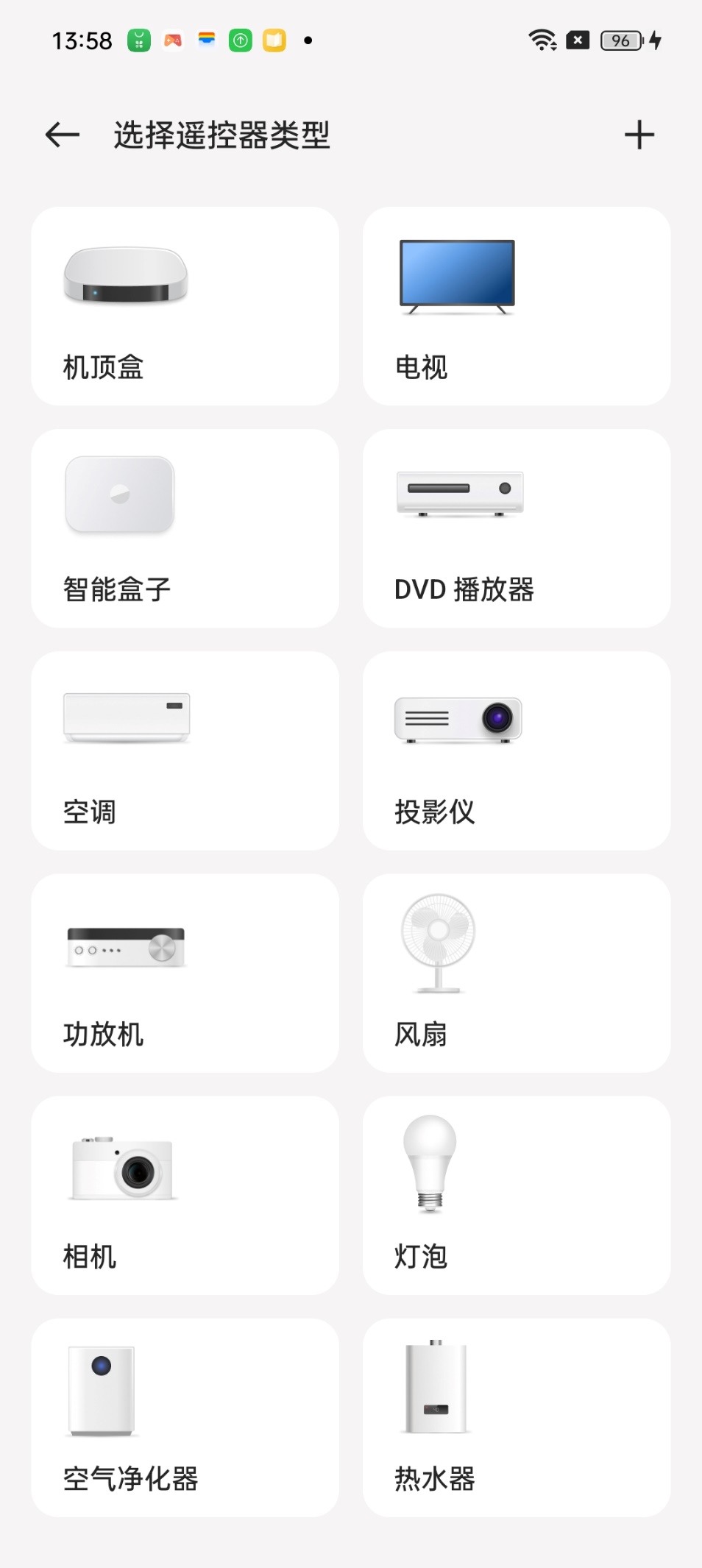Tap the plus icon to add custom remote
Image resolution: width=702 pixels, height=1568 pixels.
pyautogui.click(x=639, y=135)
